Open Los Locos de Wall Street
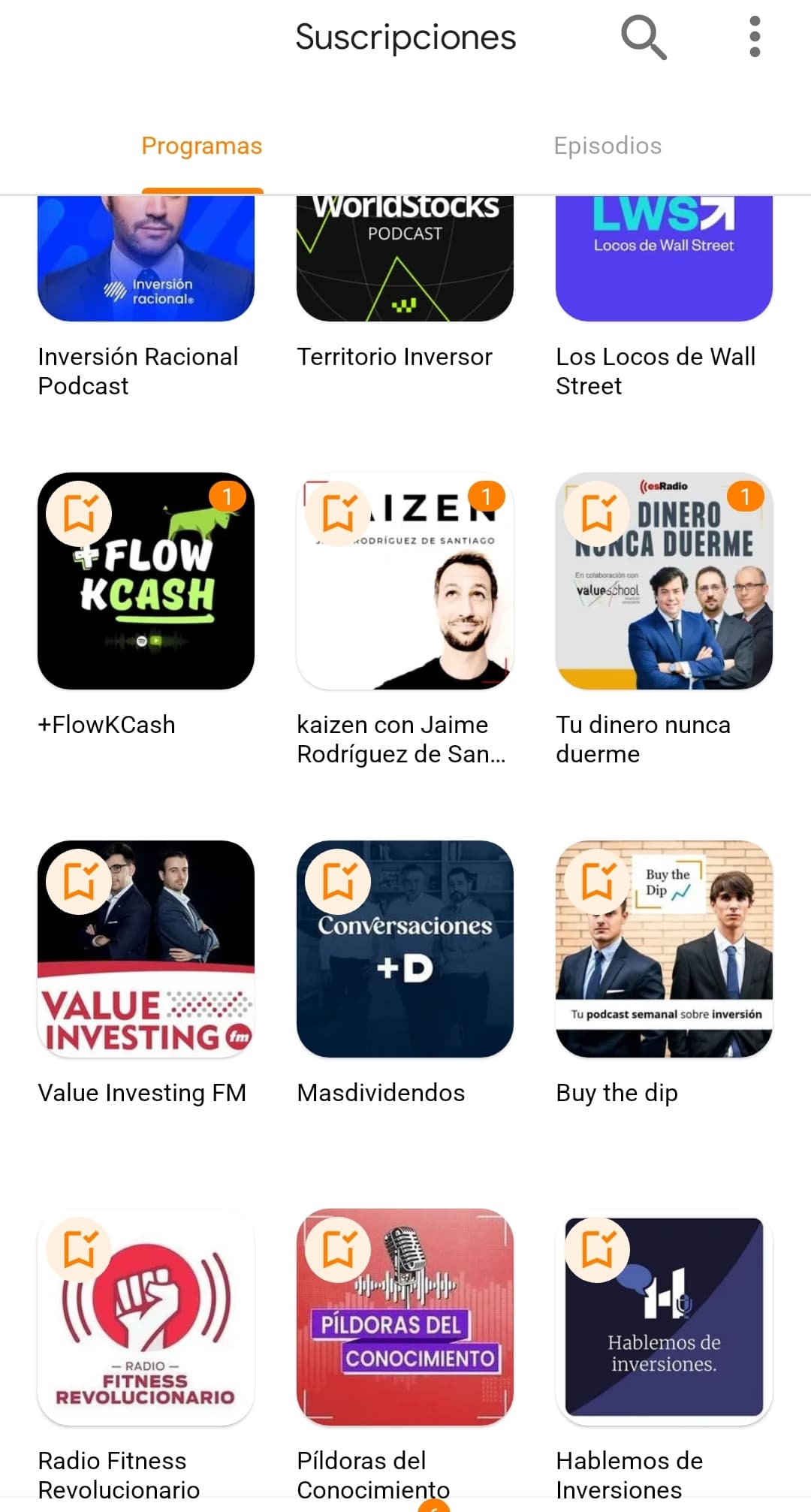This screenshot has height=1512, width=811. coord(664,259)
